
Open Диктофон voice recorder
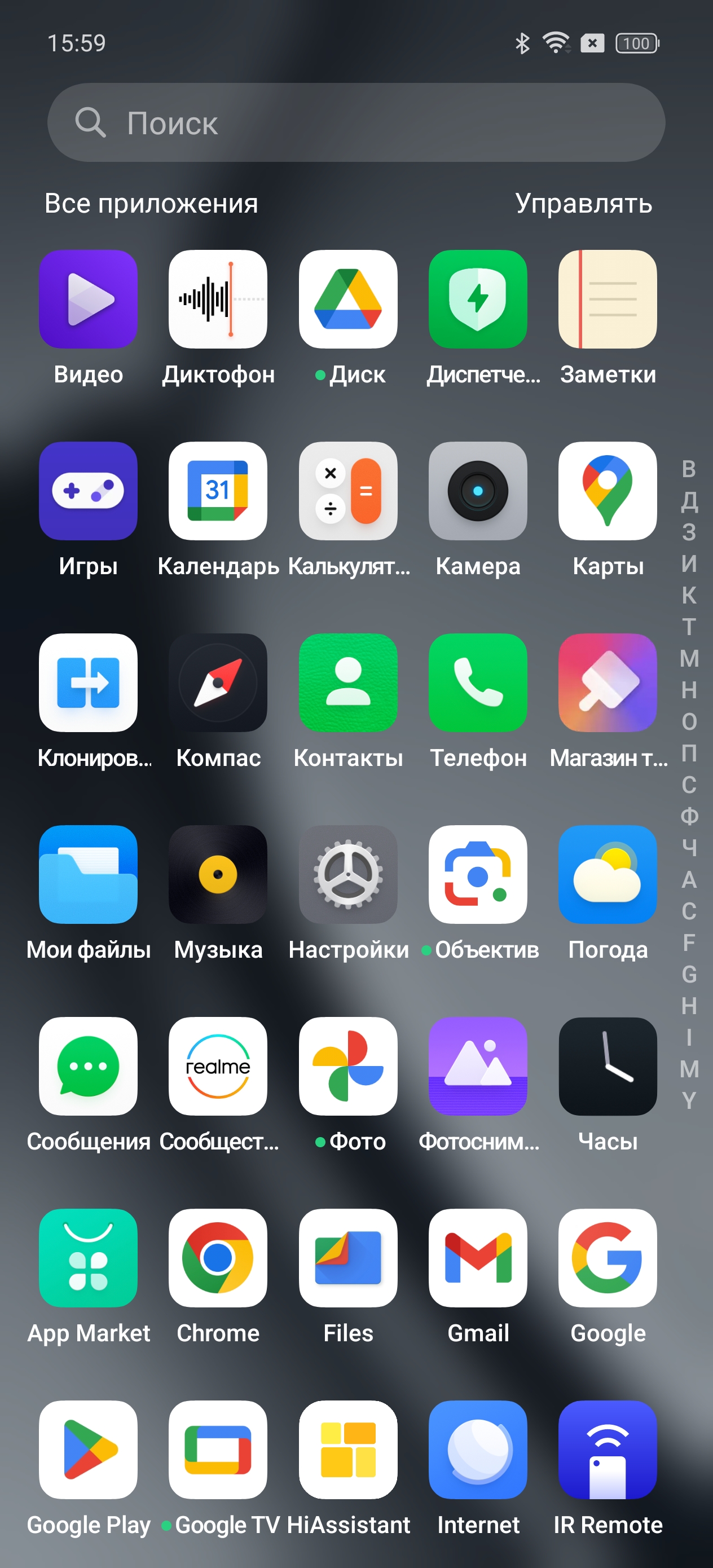point(218,299)
